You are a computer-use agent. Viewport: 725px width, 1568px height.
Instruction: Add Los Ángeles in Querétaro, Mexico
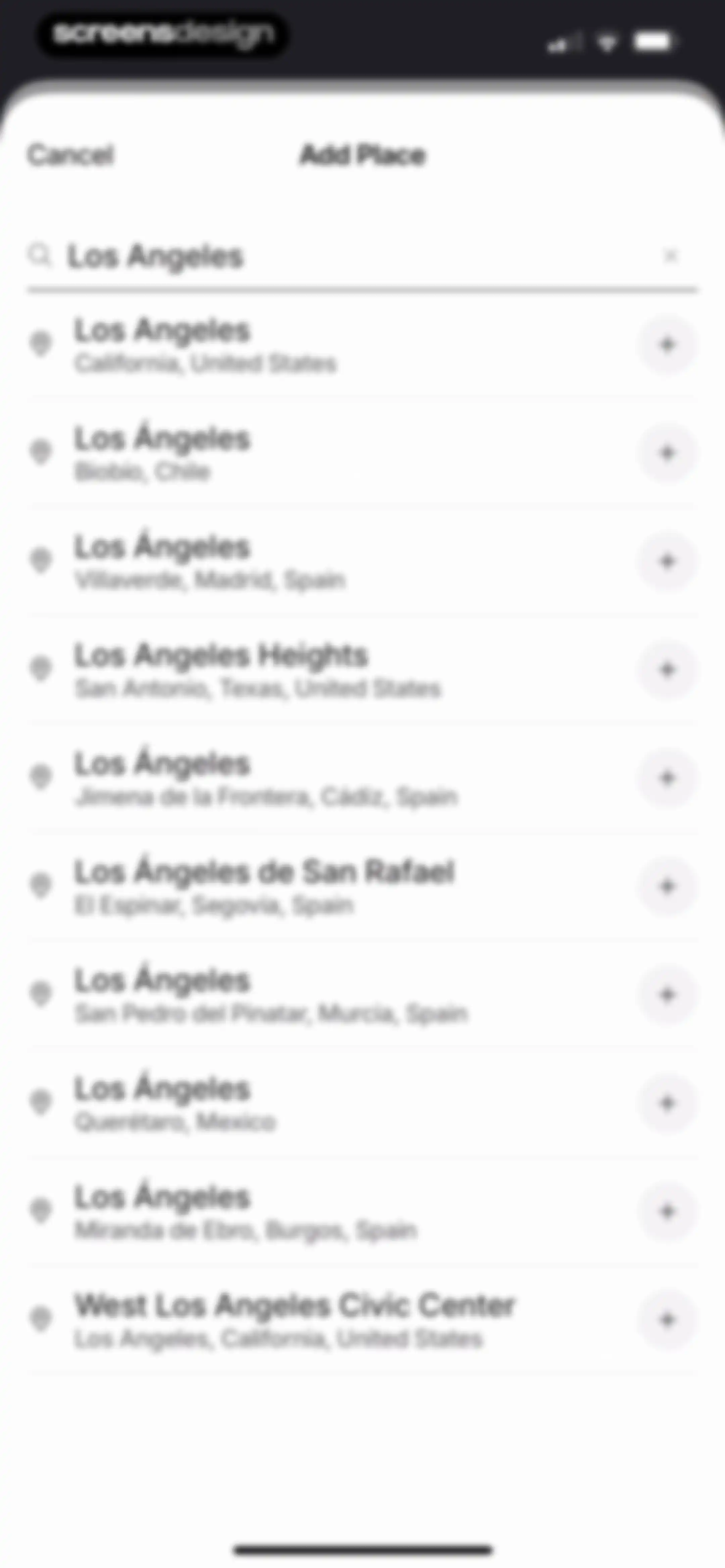click(x=667, y=1103)
